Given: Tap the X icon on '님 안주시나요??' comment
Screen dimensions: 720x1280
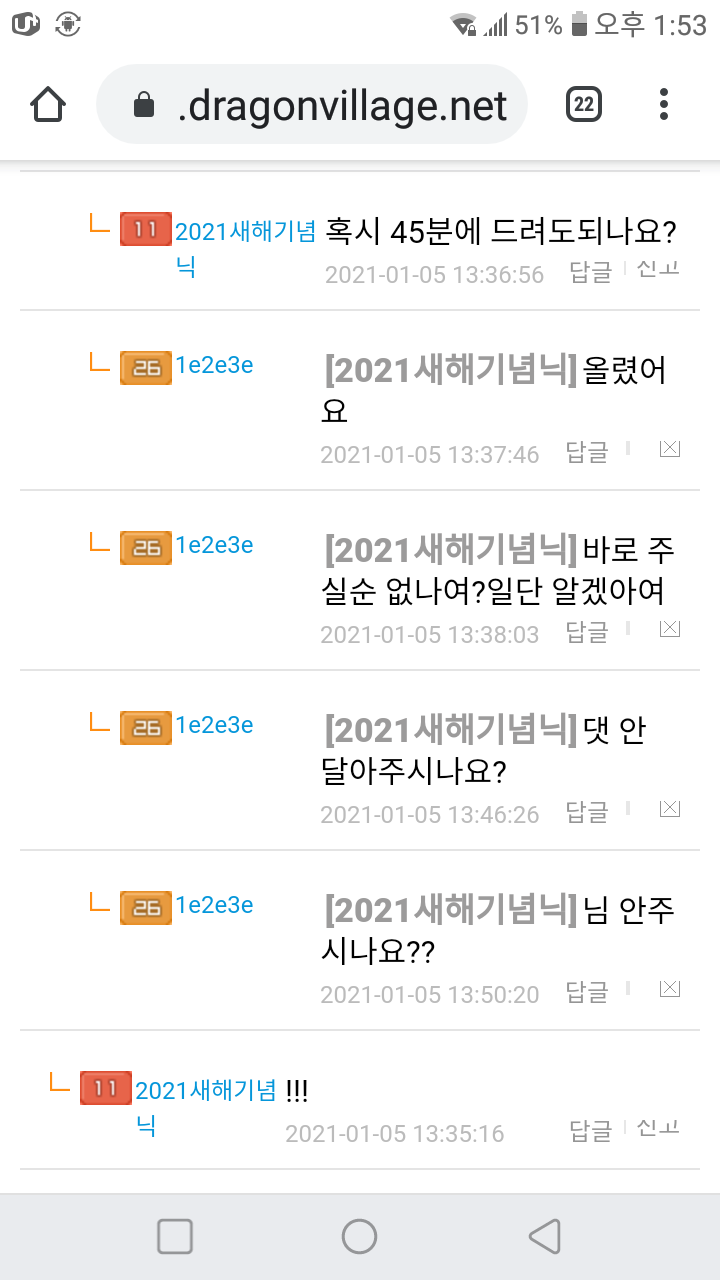Looking at the screenshot, I should 670,989.
